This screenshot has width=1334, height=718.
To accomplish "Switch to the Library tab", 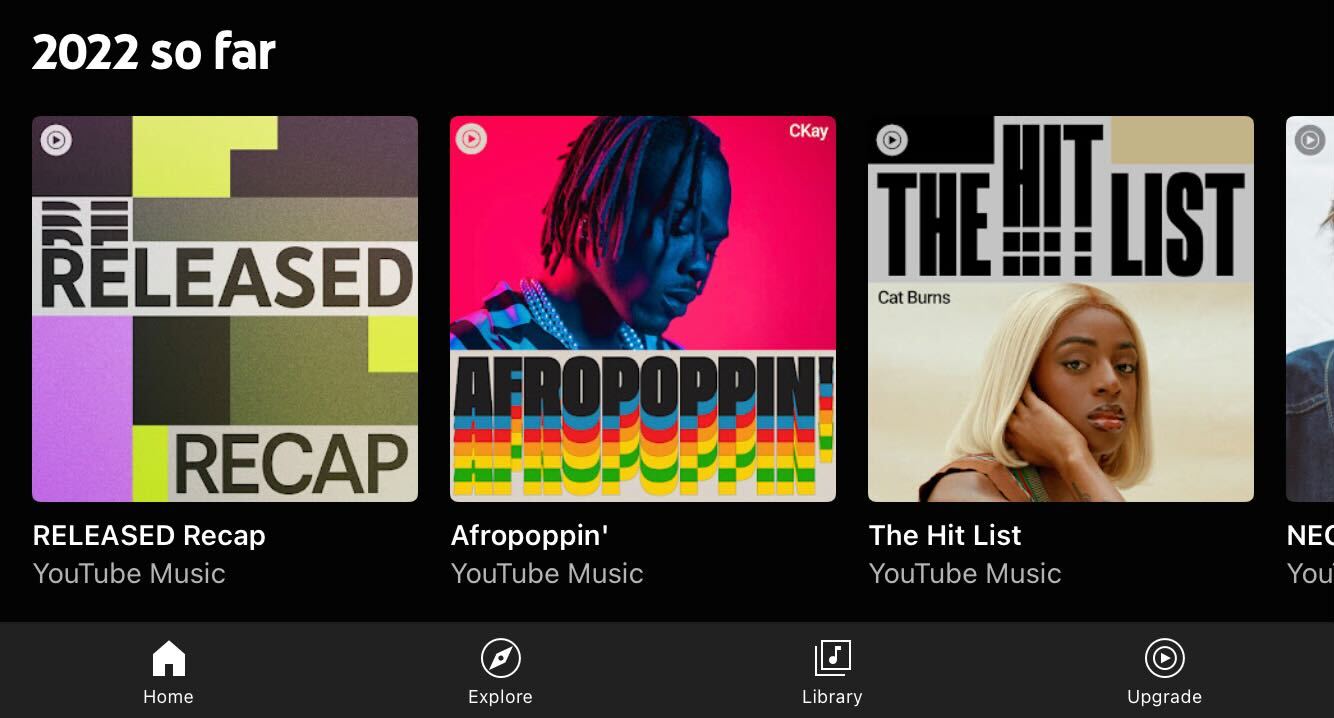I will click(x=832, y=672).
